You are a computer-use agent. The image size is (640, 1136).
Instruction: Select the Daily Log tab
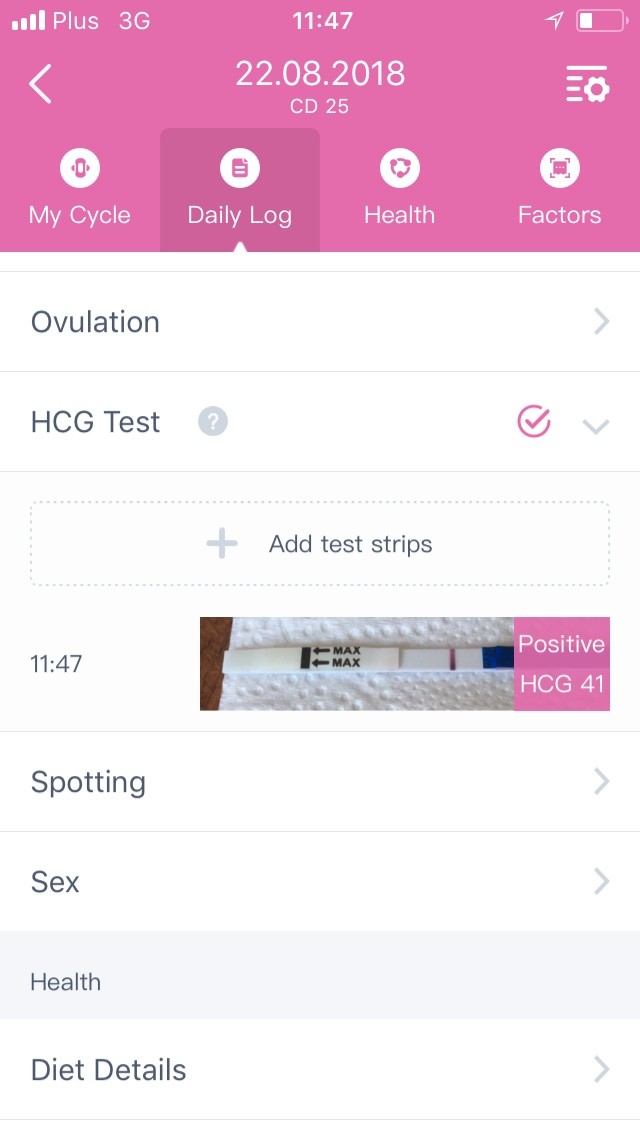click(x=240, y=190)
